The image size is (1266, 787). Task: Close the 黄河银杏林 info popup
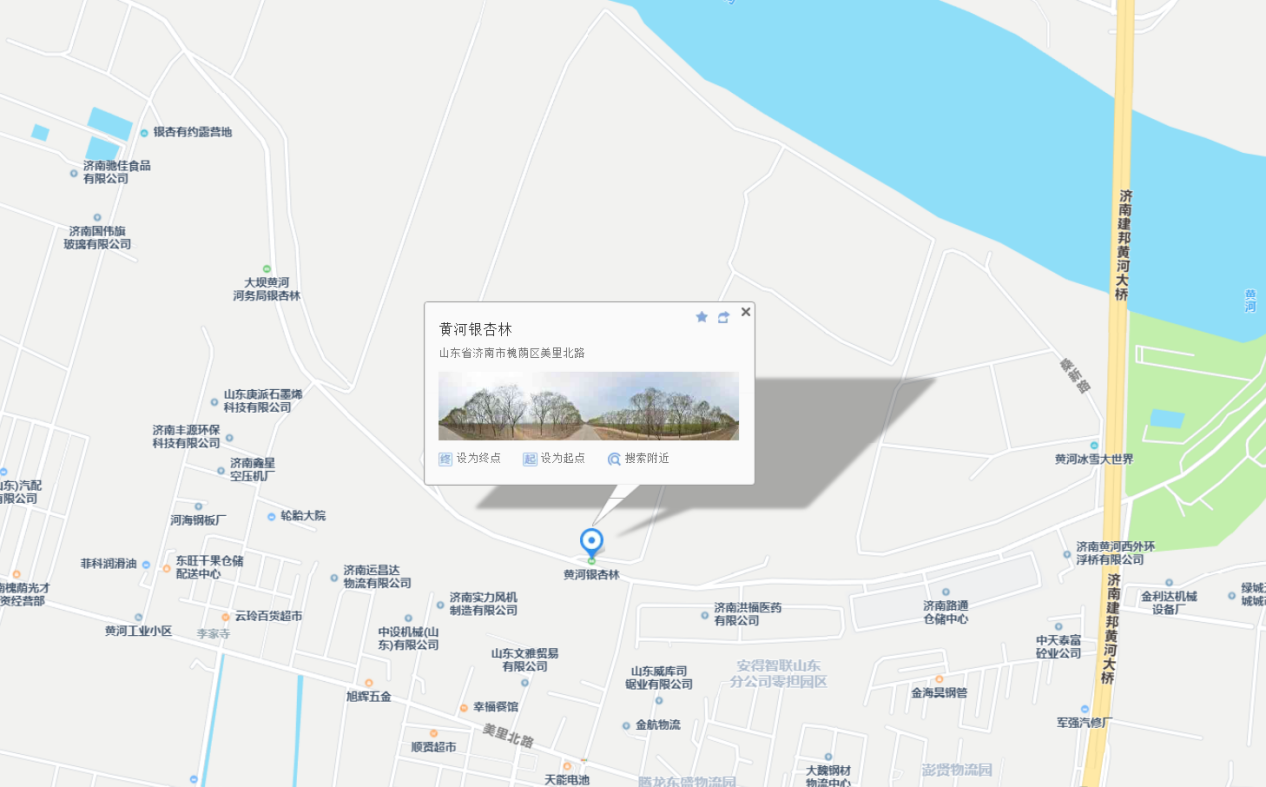click(x=746, y=312)
